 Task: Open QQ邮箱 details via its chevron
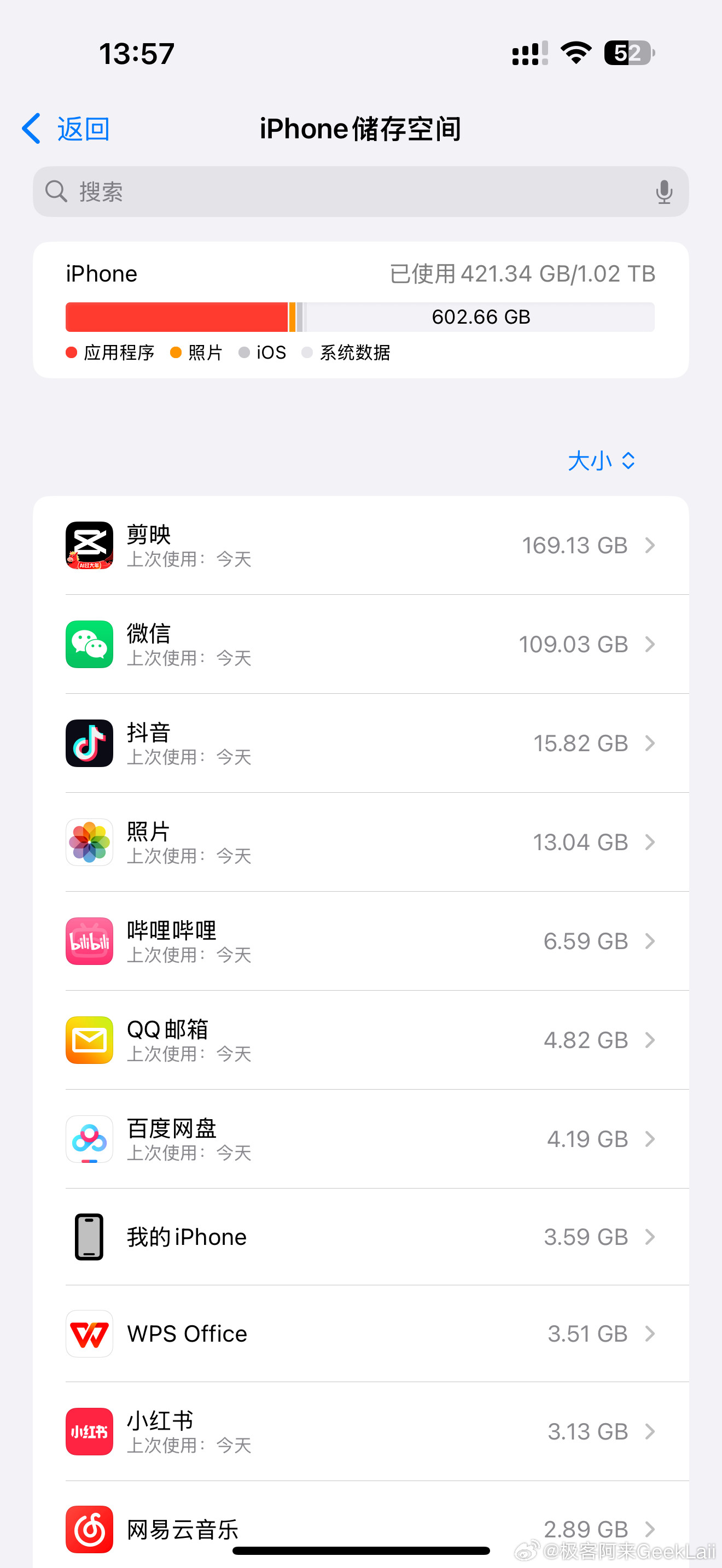tap(650, 1040)
